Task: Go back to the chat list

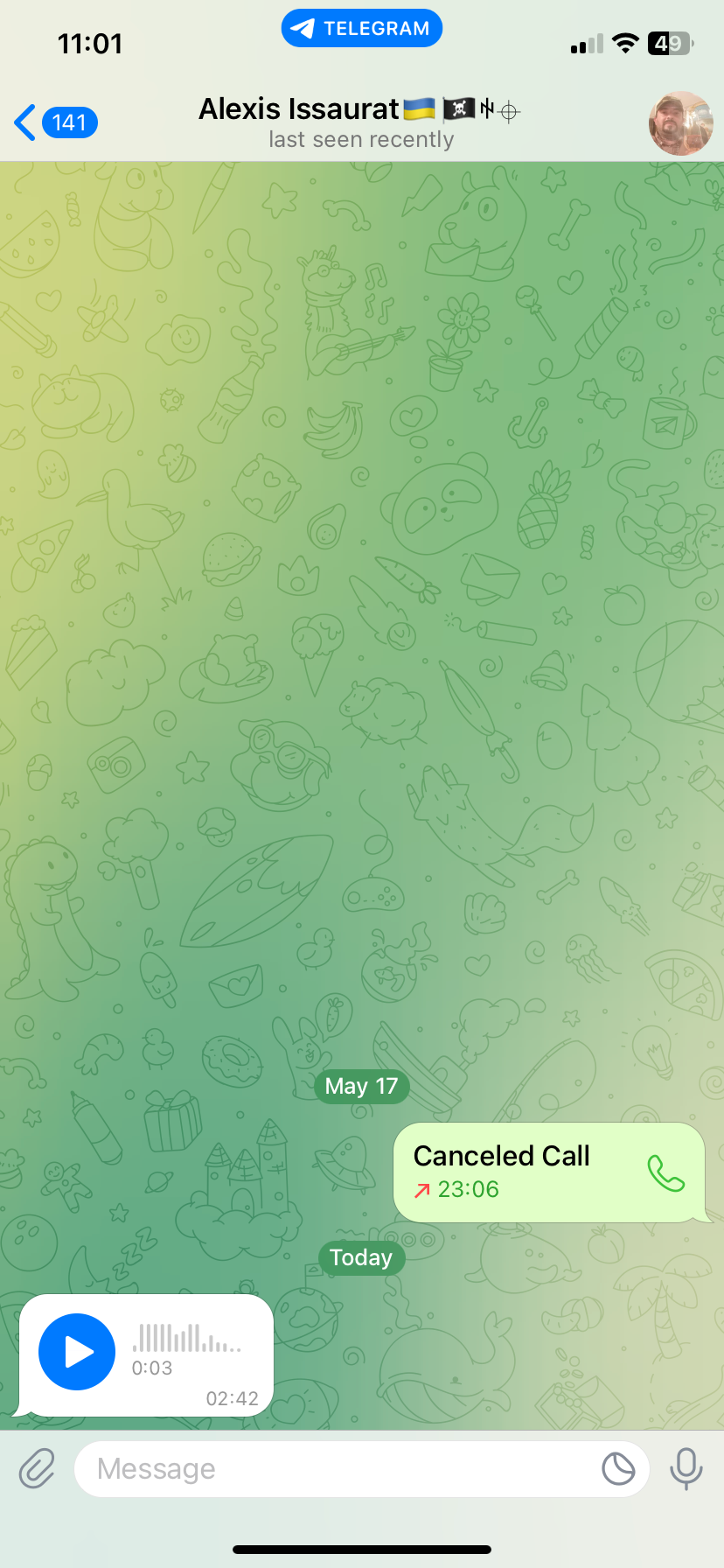Action: tap(54, 122)
